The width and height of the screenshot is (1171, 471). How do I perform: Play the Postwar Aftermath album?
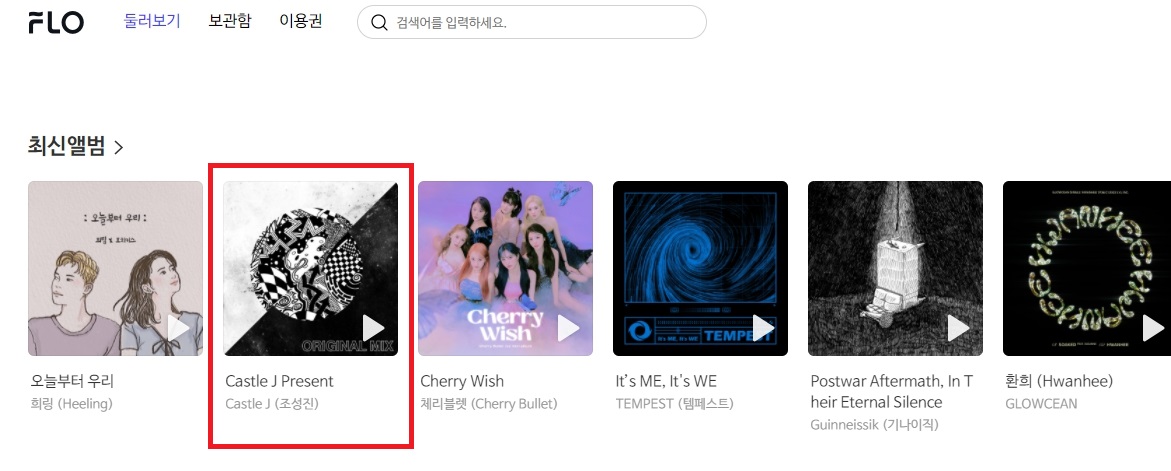(958, 327)
